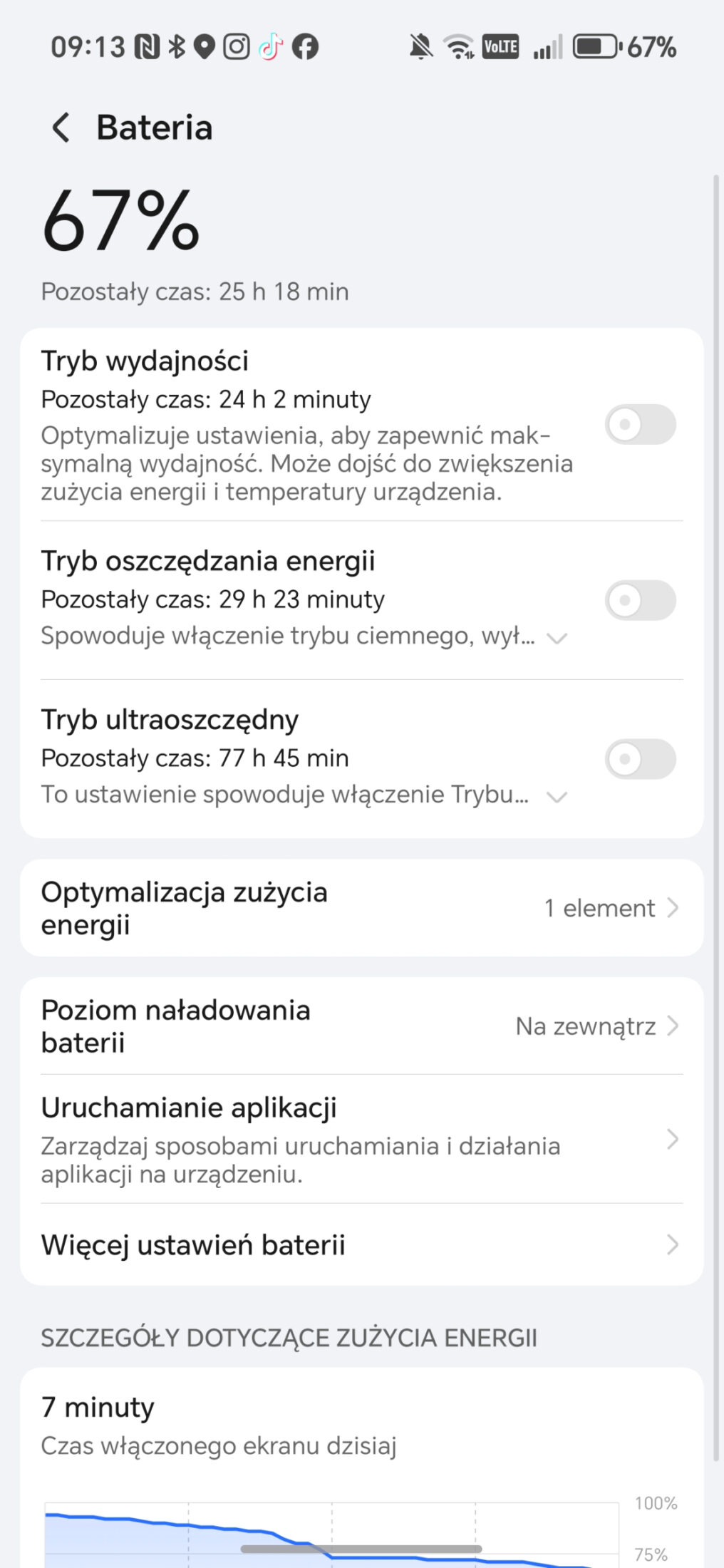Open Uruchamianie aplikacji
The image size is (724, 1568).
coord(361,1139)
